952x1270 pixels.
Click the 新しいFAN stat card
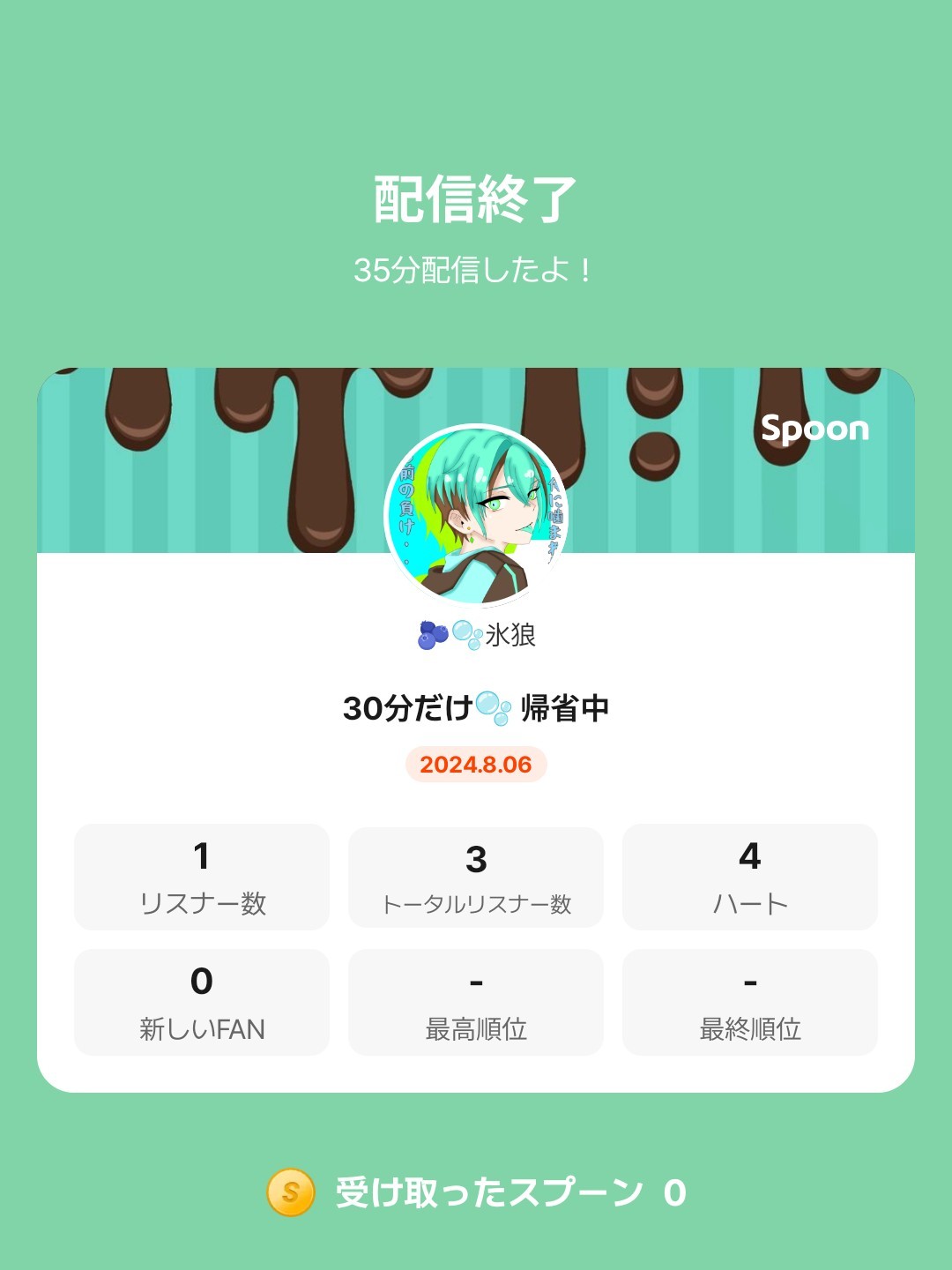click(202, 1001)
